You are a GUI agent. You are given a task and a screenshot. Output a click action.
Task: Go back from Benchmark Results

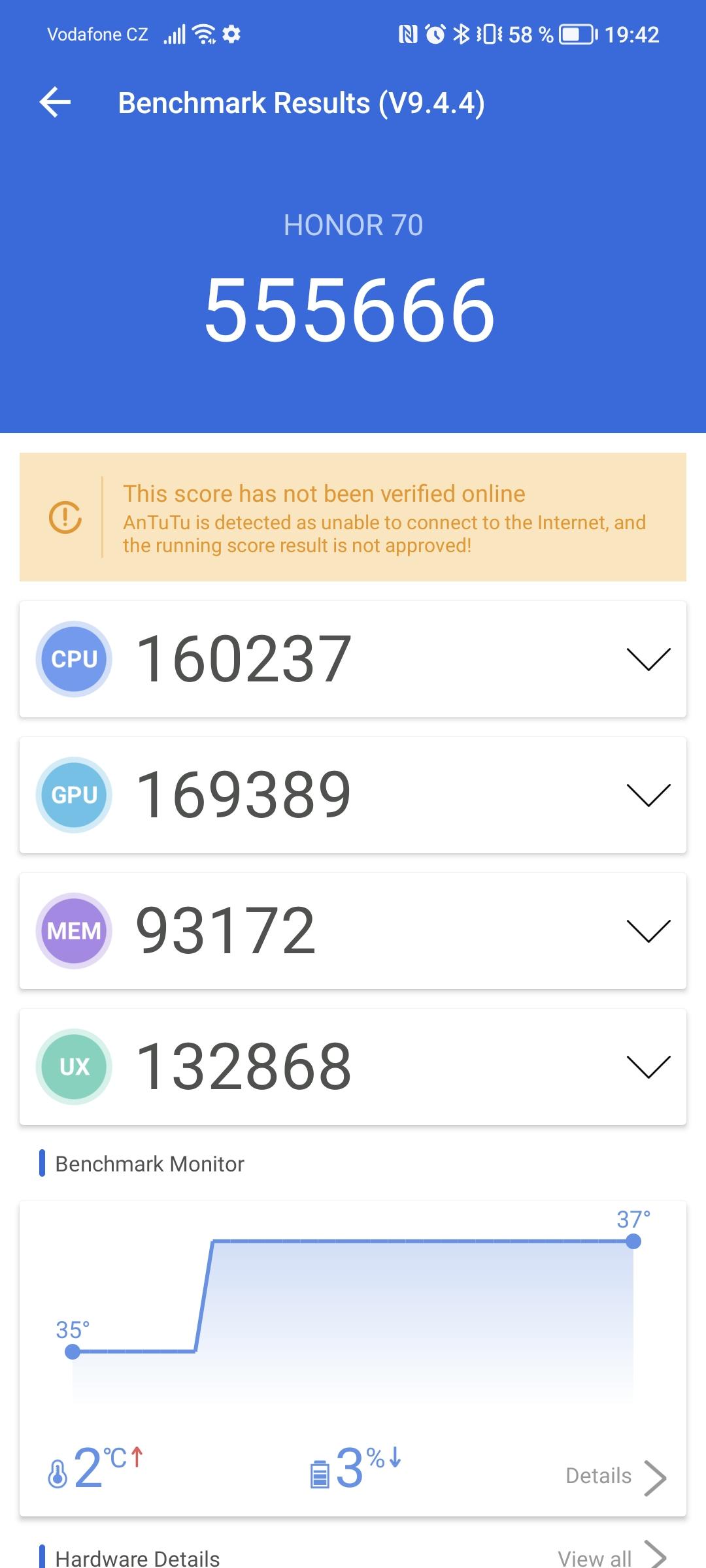55,103
